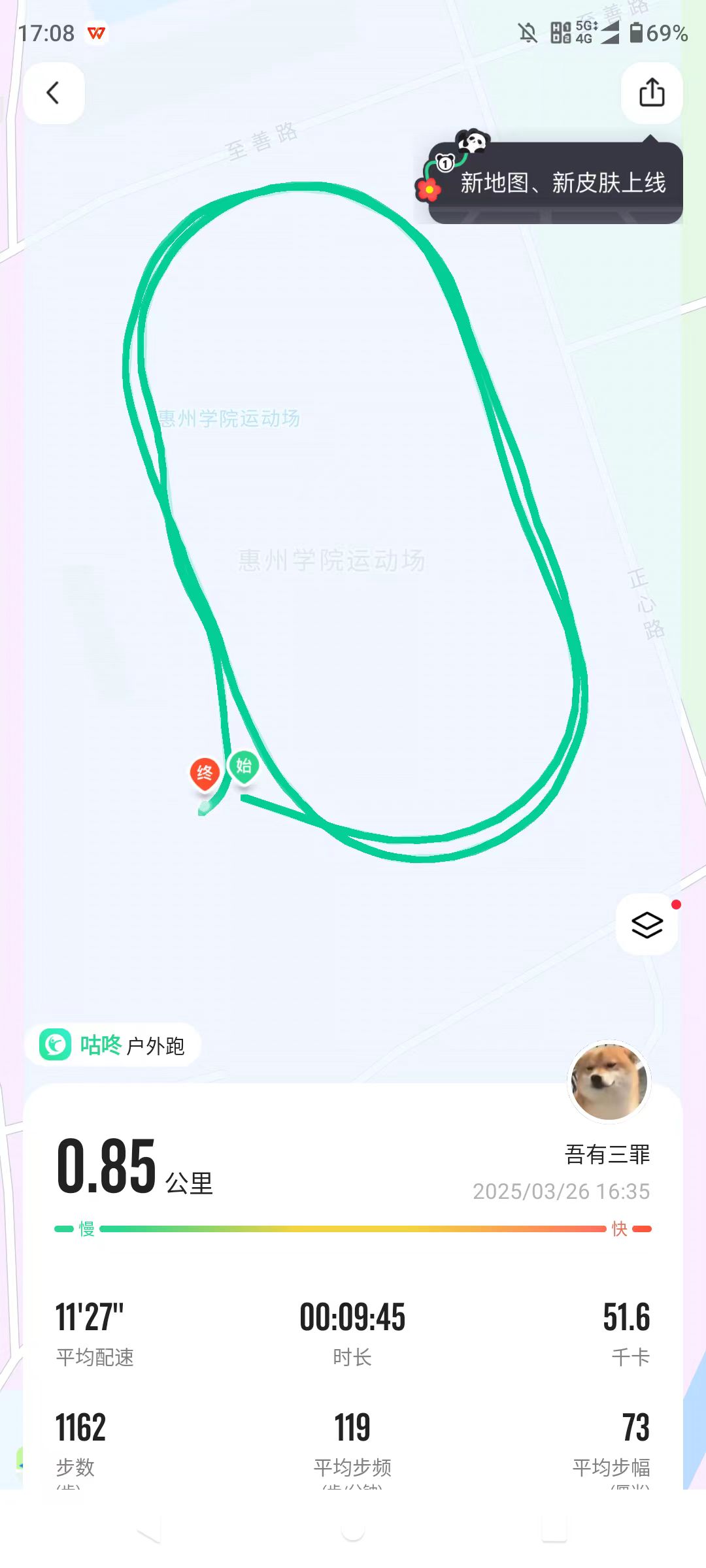
Task: Tap the red end-point marker
Action: coord(205,774)
